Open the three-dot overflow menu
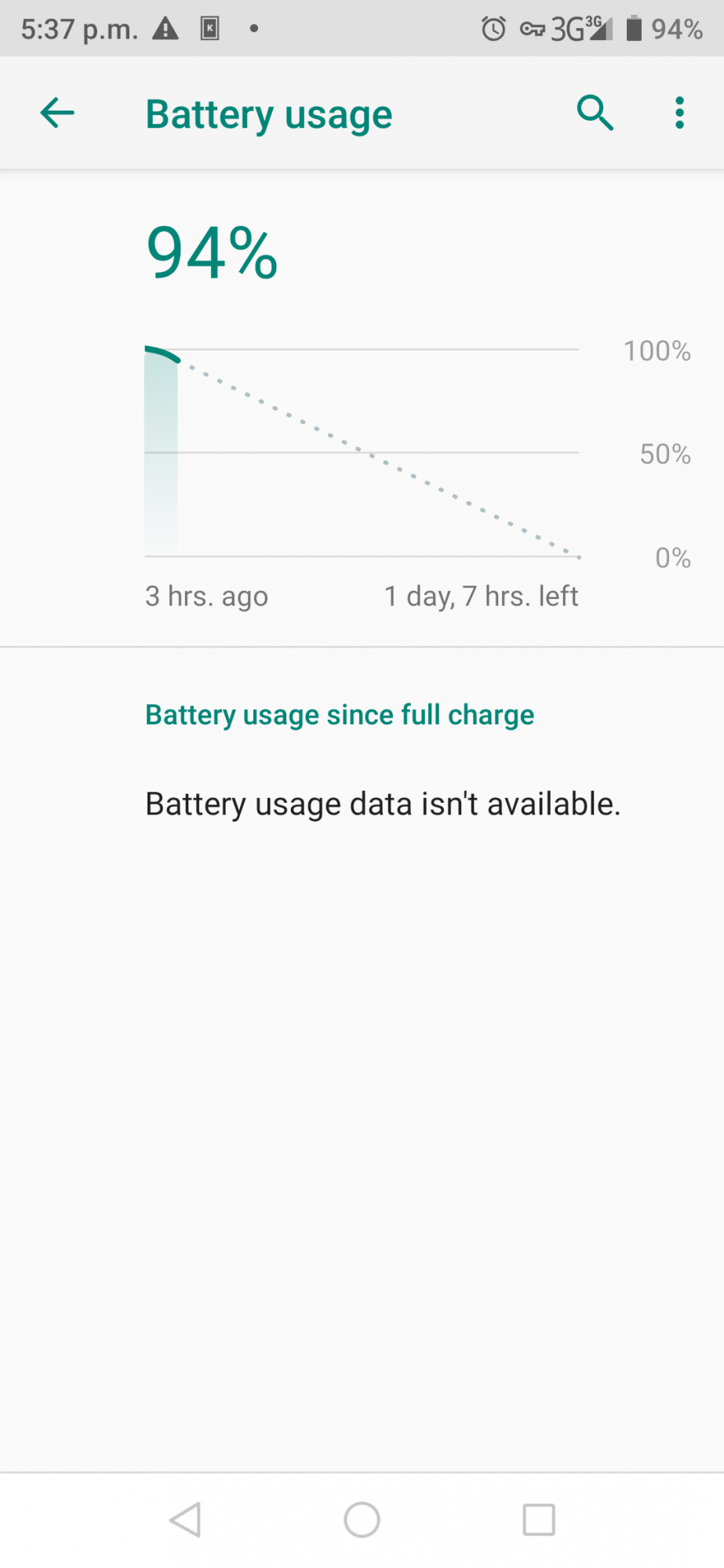 [679, 114]
